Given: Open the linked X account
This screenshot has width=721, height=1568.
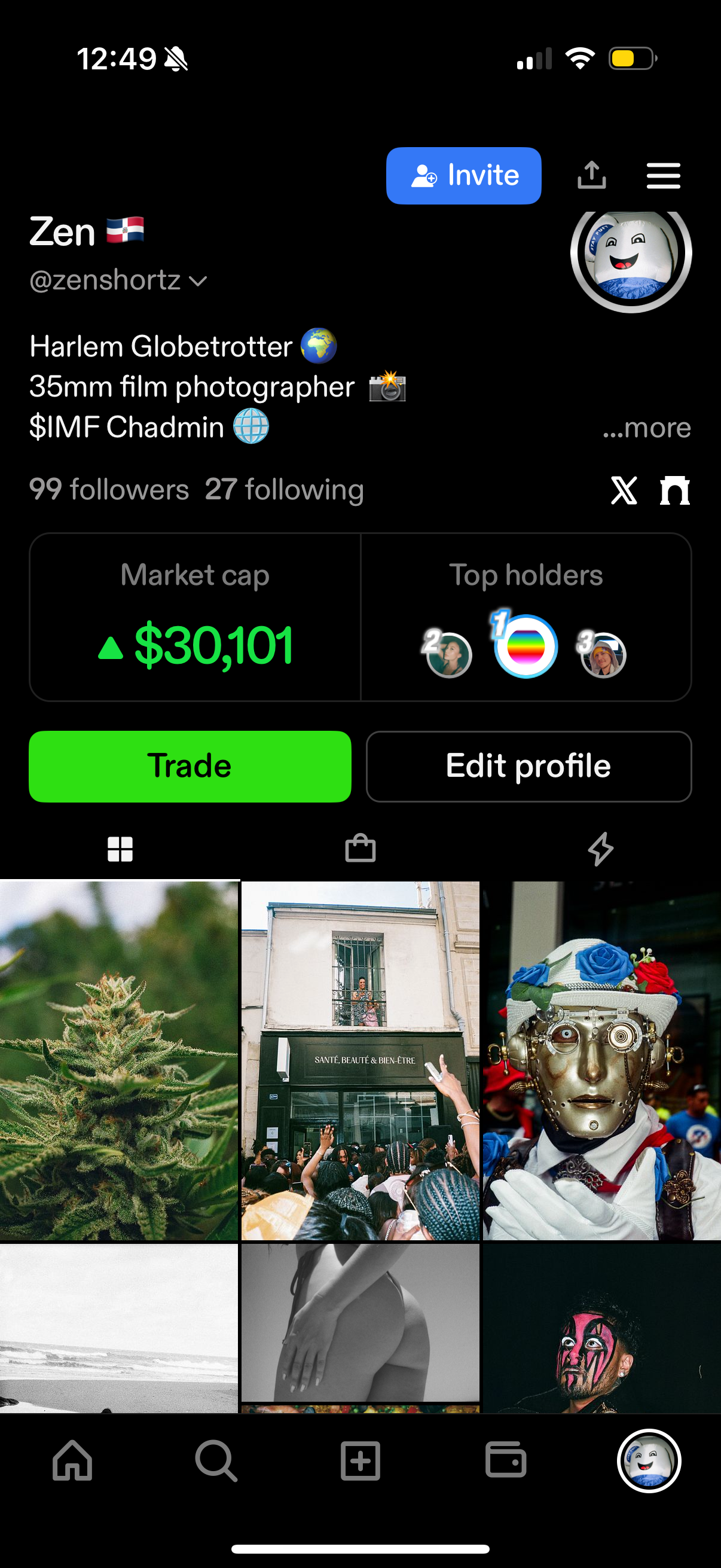Looking at the screenshot, I should [x=624, y=490].
